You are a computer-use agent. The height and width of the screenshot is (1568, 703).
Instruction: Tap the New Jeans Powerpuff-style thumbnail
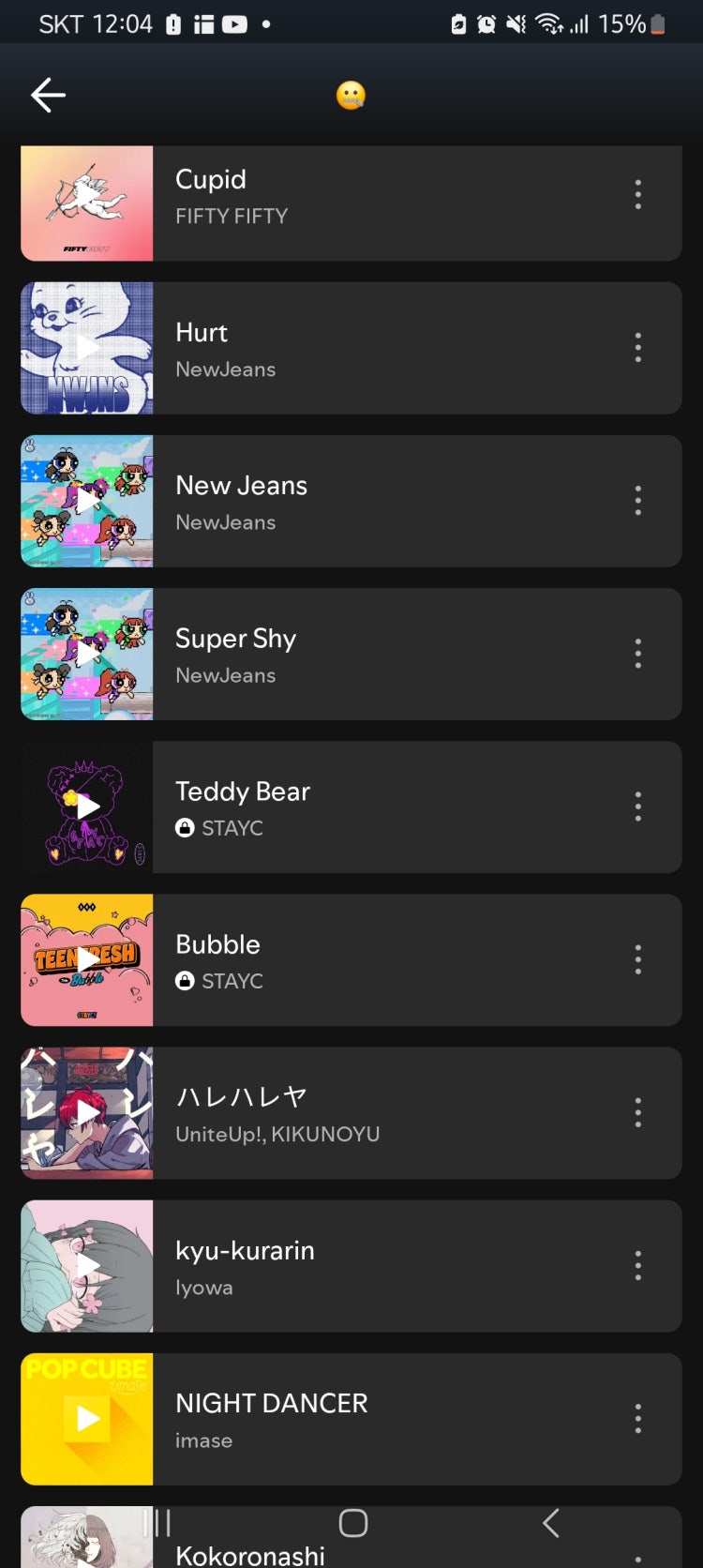86,501
